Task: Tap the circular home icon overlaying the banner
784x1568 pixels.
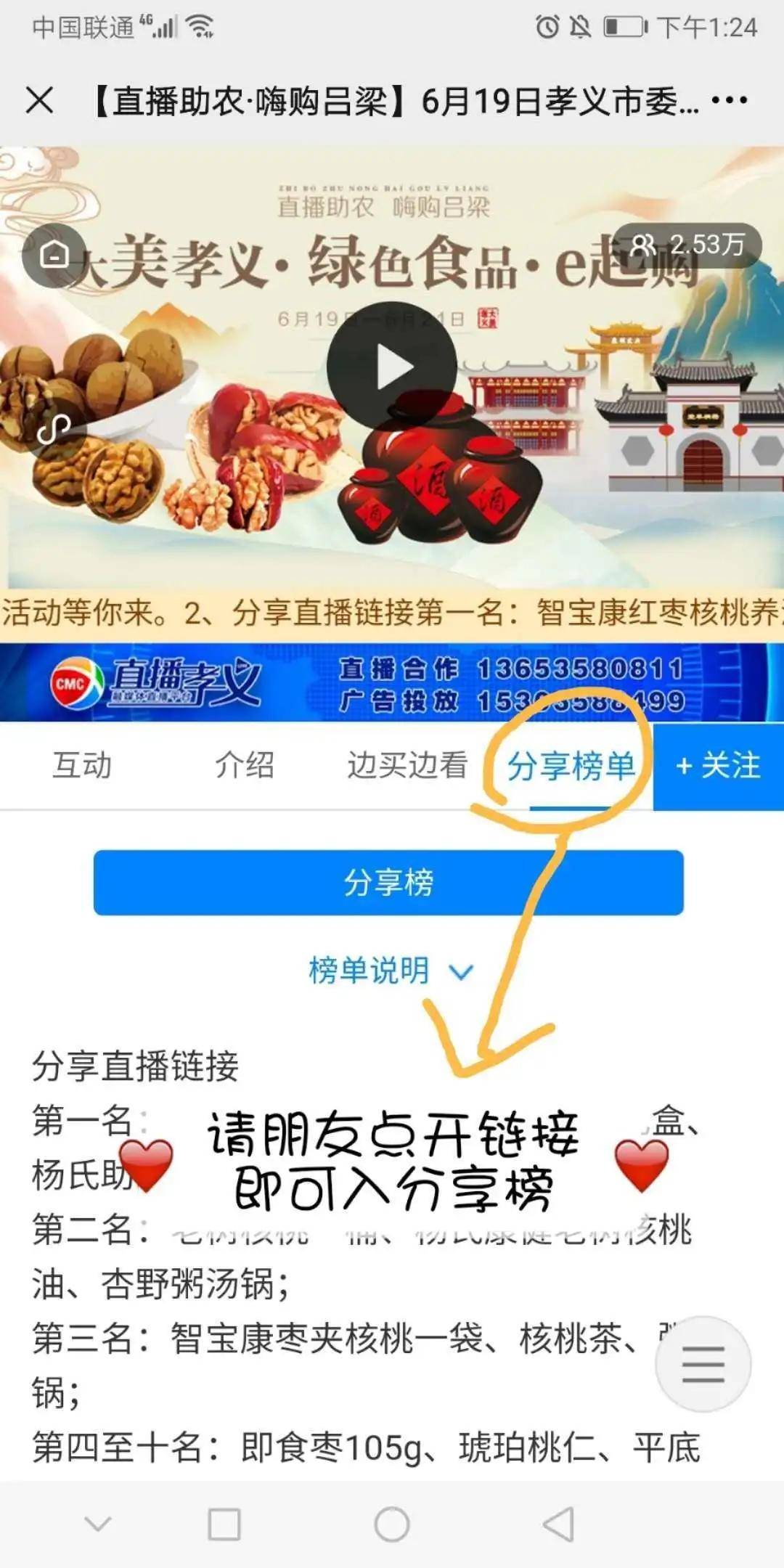Action: [56, 254]
